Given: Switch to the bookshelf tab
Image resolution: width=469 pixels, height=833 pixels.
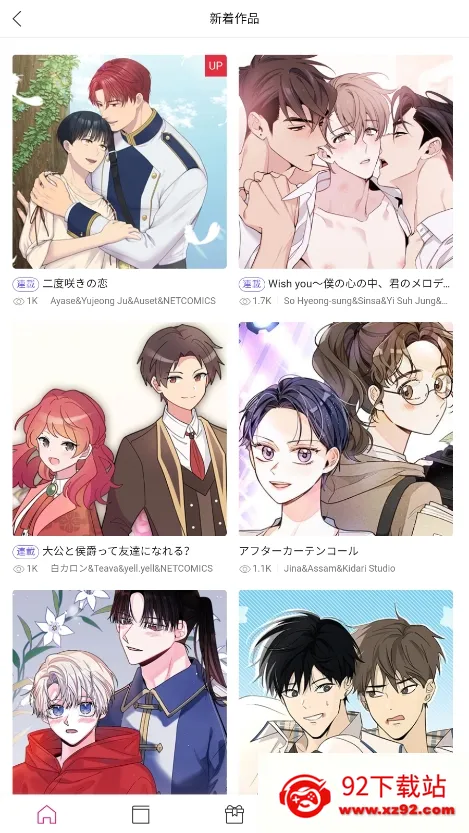Looking at the screenshot, I should (x=141, y=814).
